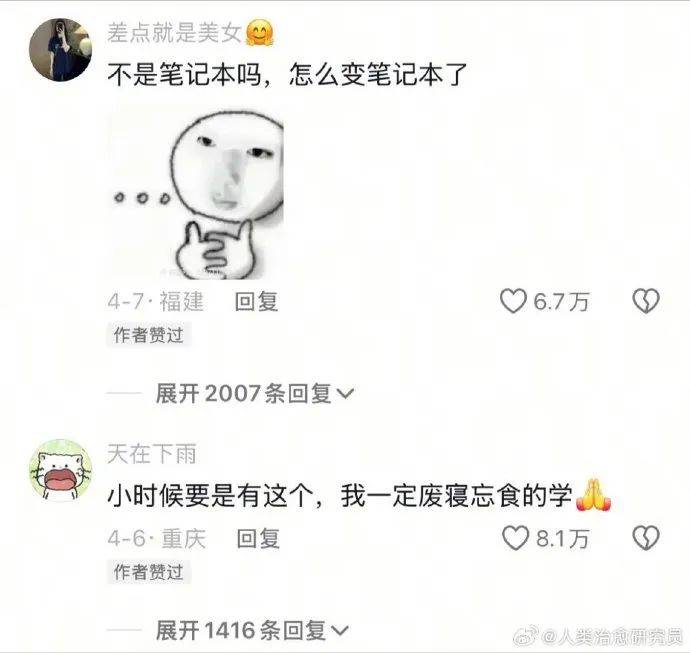Viewport: 690px width, 653px height.
Task: Like the comment by 天在下雨
Action: (514, 538)
